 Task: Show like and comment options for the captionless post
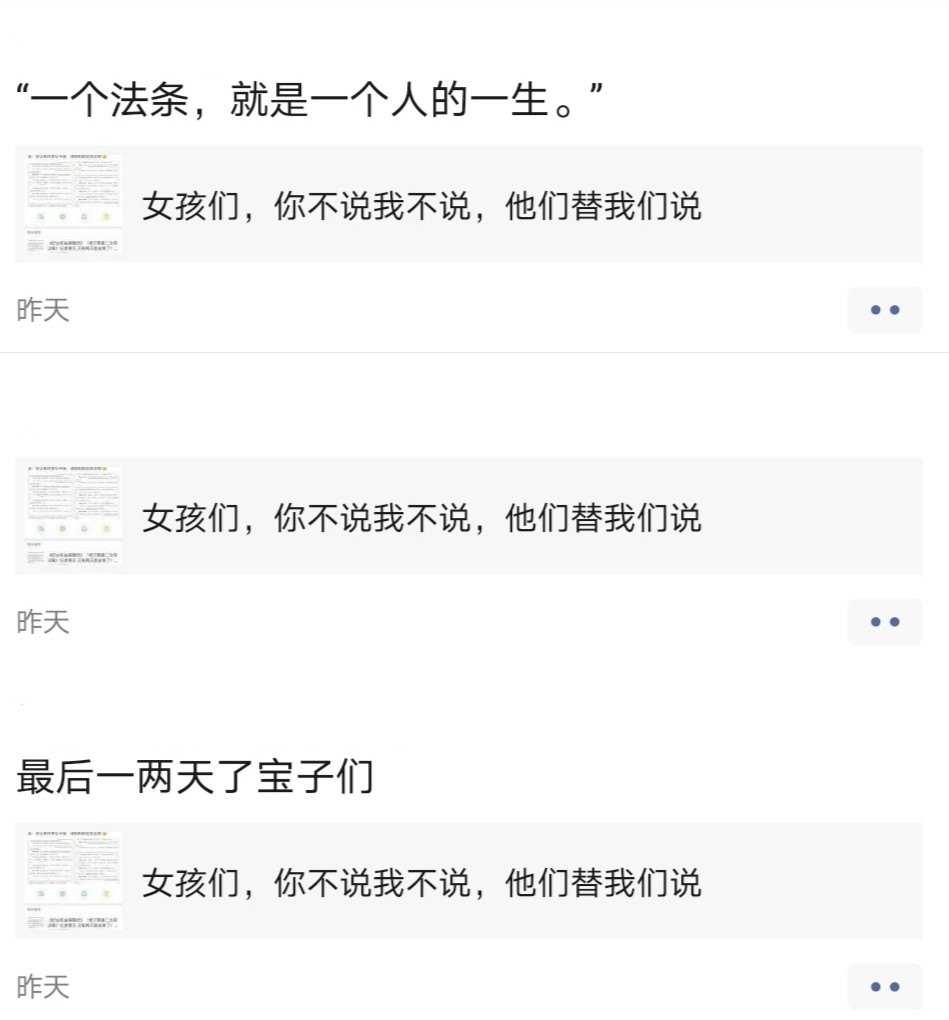click(884, 622)
